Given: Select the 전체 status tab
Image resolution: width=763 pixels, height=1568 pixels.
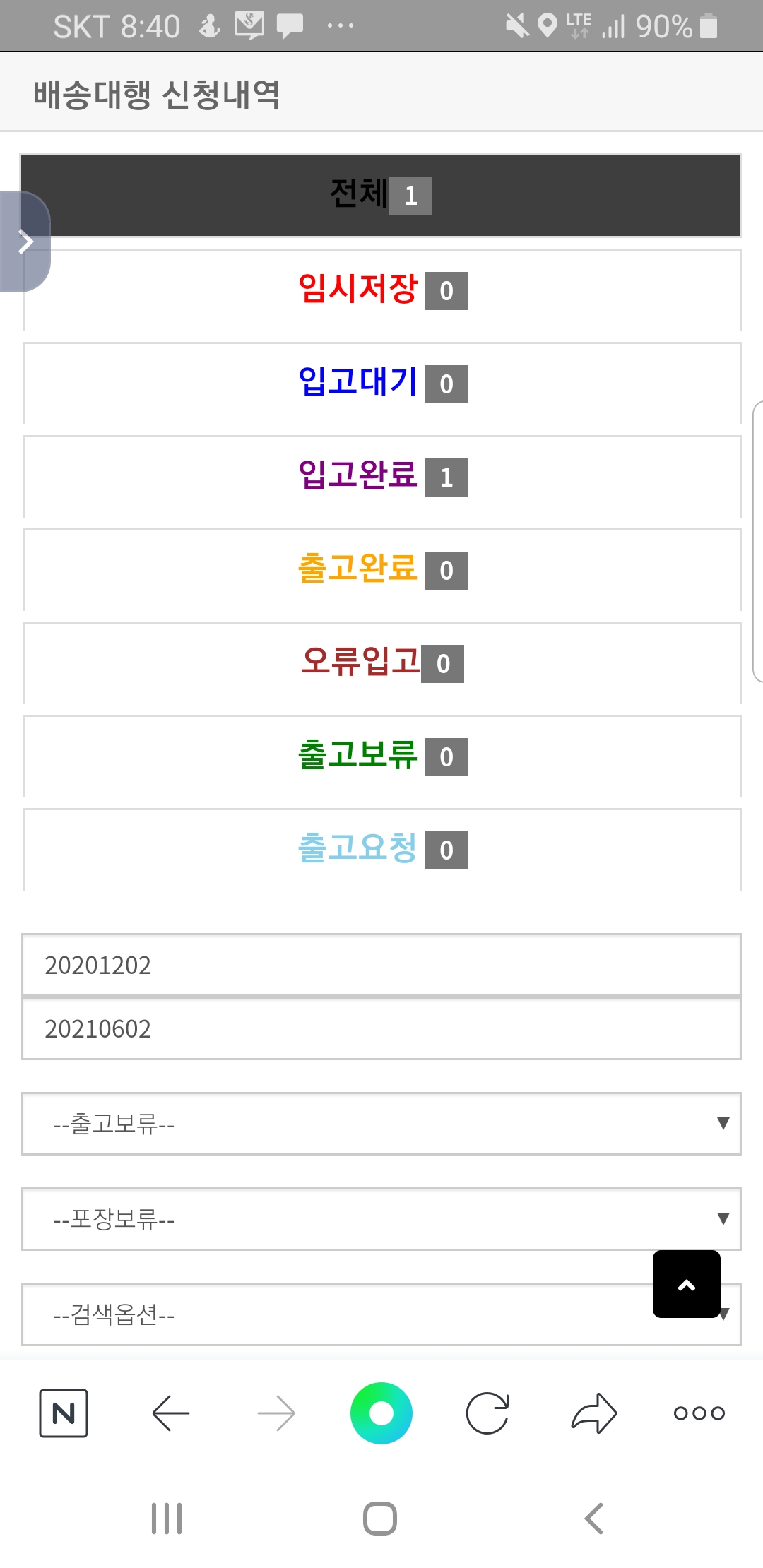Looking at the screenshot, I should (x=381, y=196).
